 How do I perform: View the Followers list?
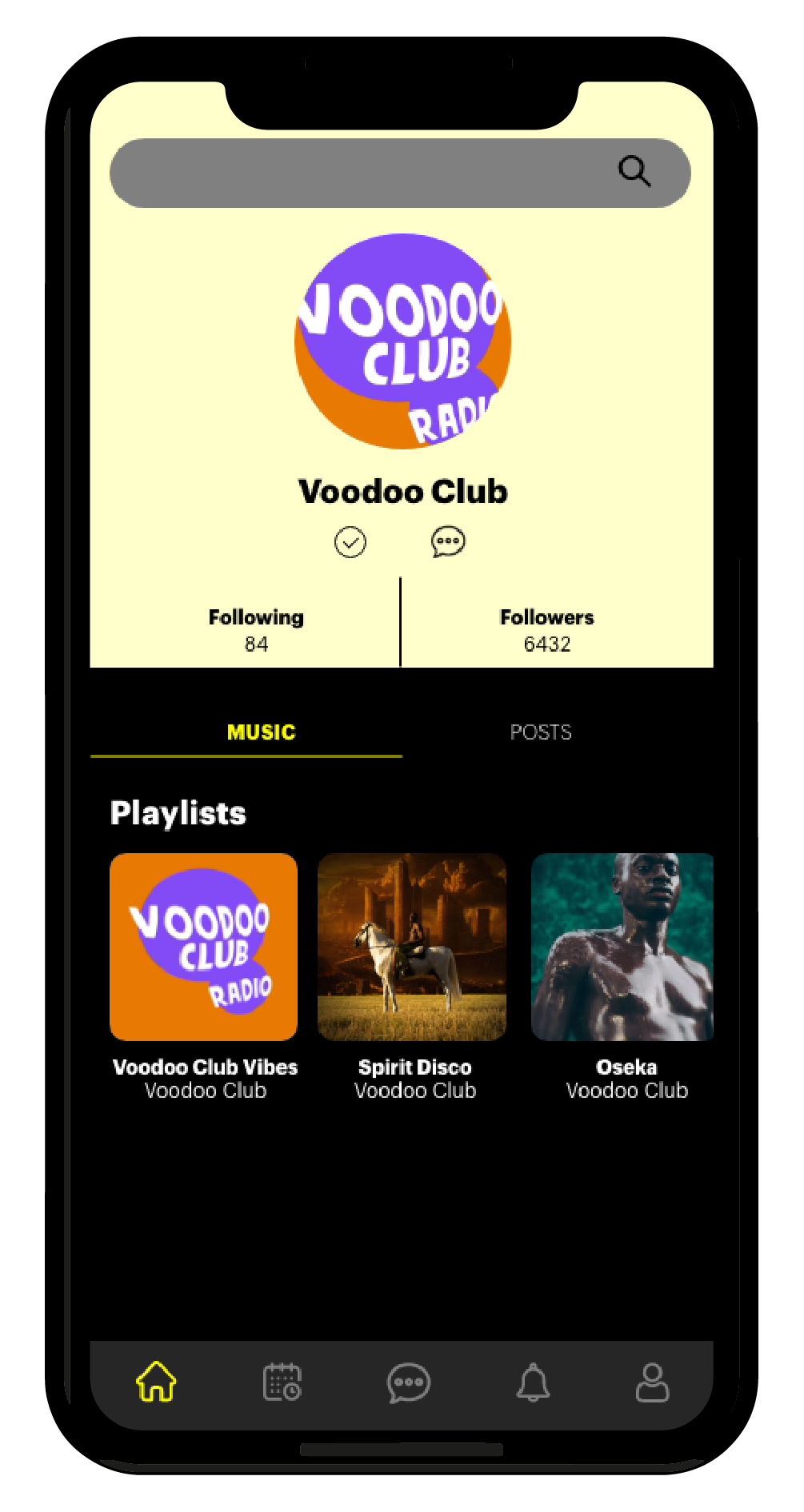(x=547, y=630)
